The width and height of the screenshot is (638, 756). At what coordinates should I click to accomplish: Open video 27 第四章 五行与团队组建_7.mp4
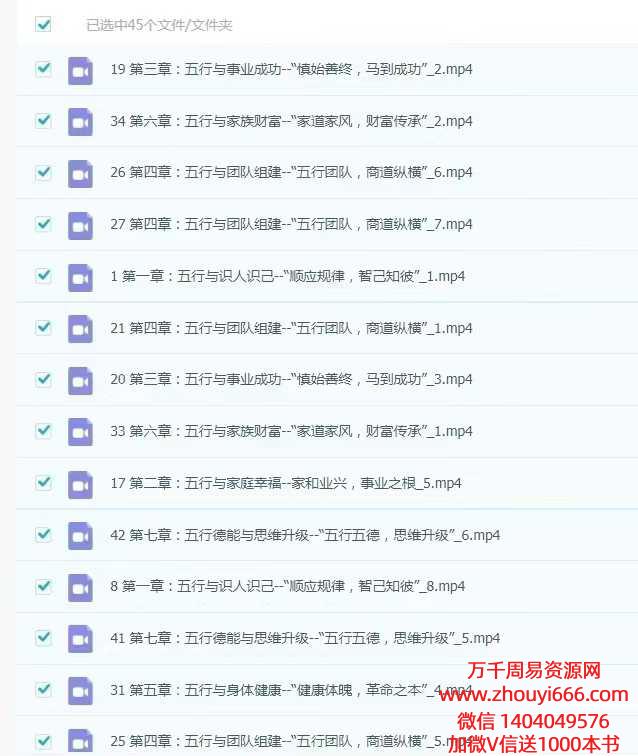click(291, 225)
